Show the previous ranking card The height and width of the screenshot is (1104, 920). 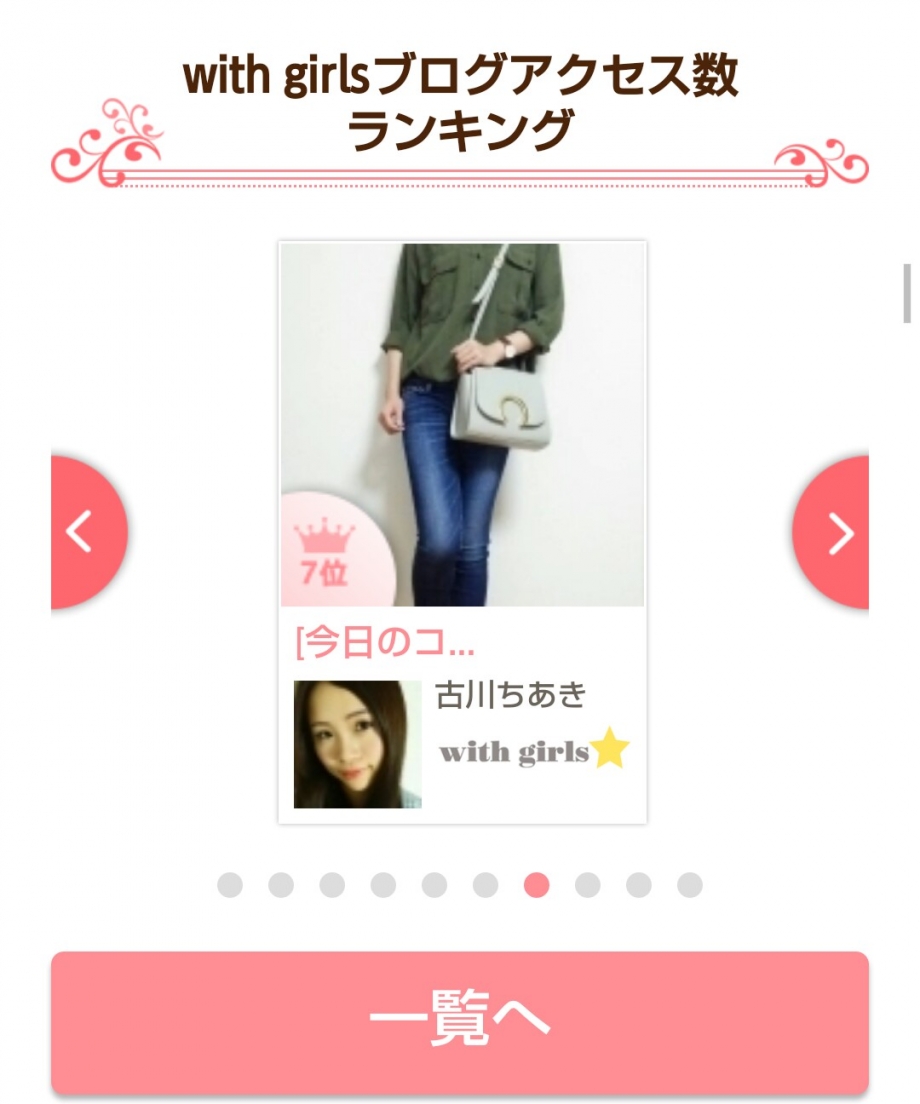coord(83,532)
